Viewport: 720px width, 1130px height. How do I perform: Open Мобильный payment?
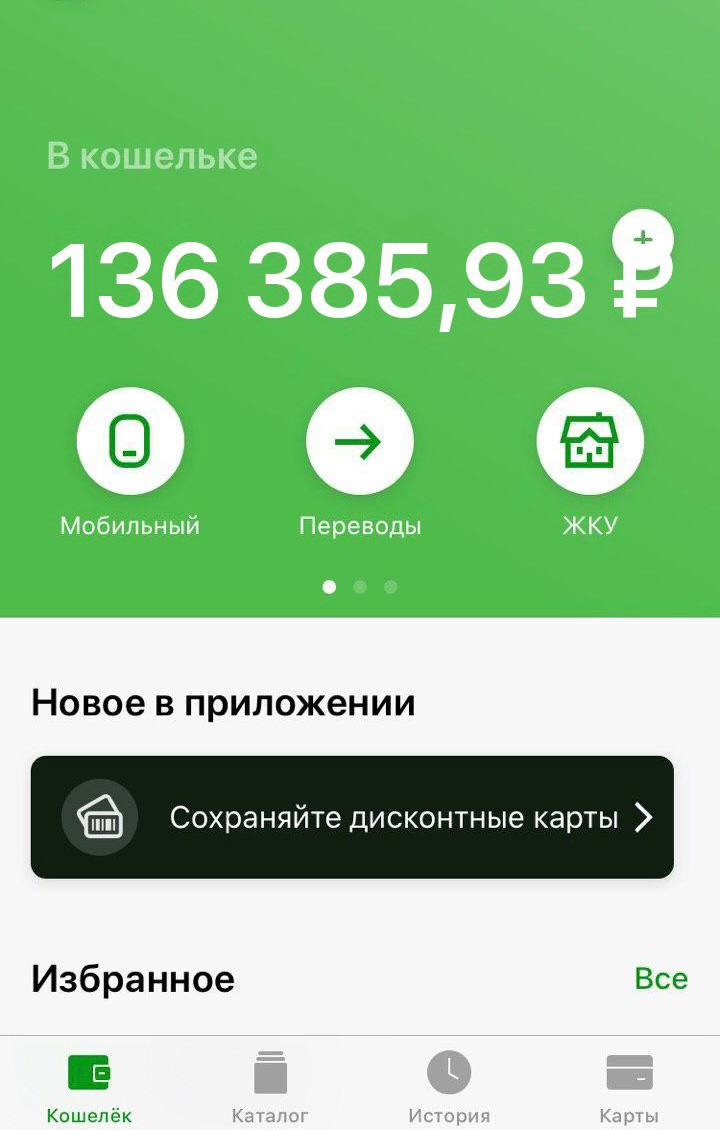130,441
